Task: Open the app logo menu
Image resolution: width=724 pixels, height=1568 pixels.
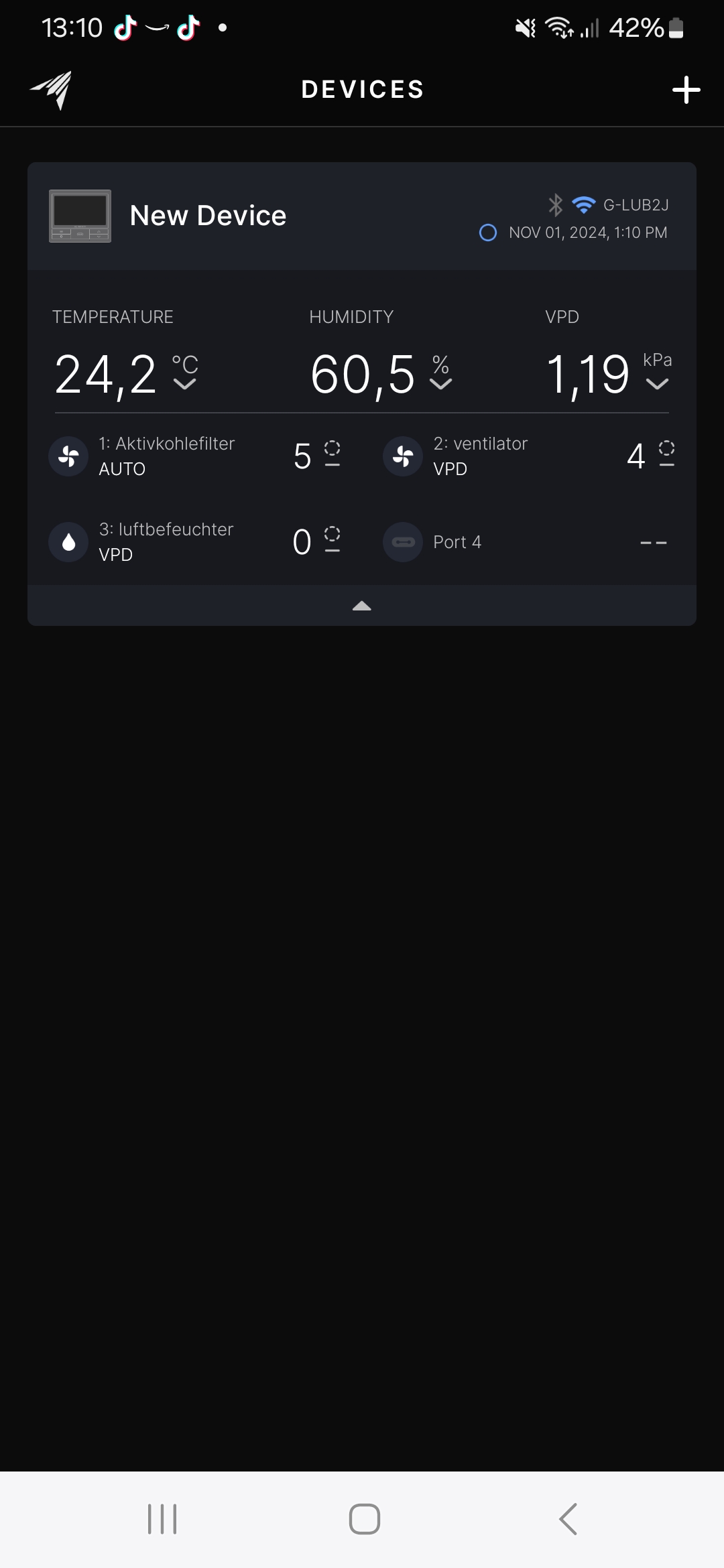Action: tap(51, 90)
